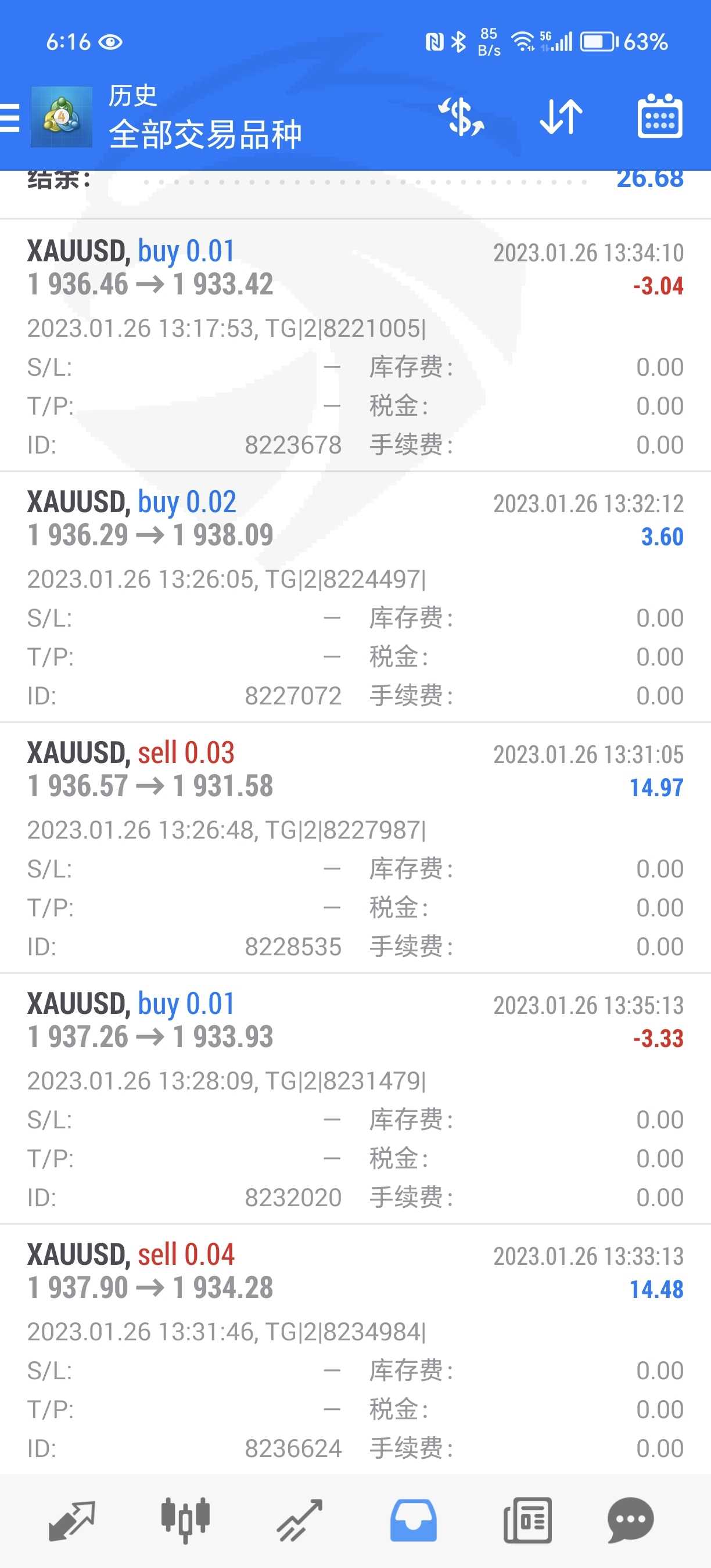711x1568 pixels.
Task: Open the symbol filter dollar icon
Action: tap(461, 116)
